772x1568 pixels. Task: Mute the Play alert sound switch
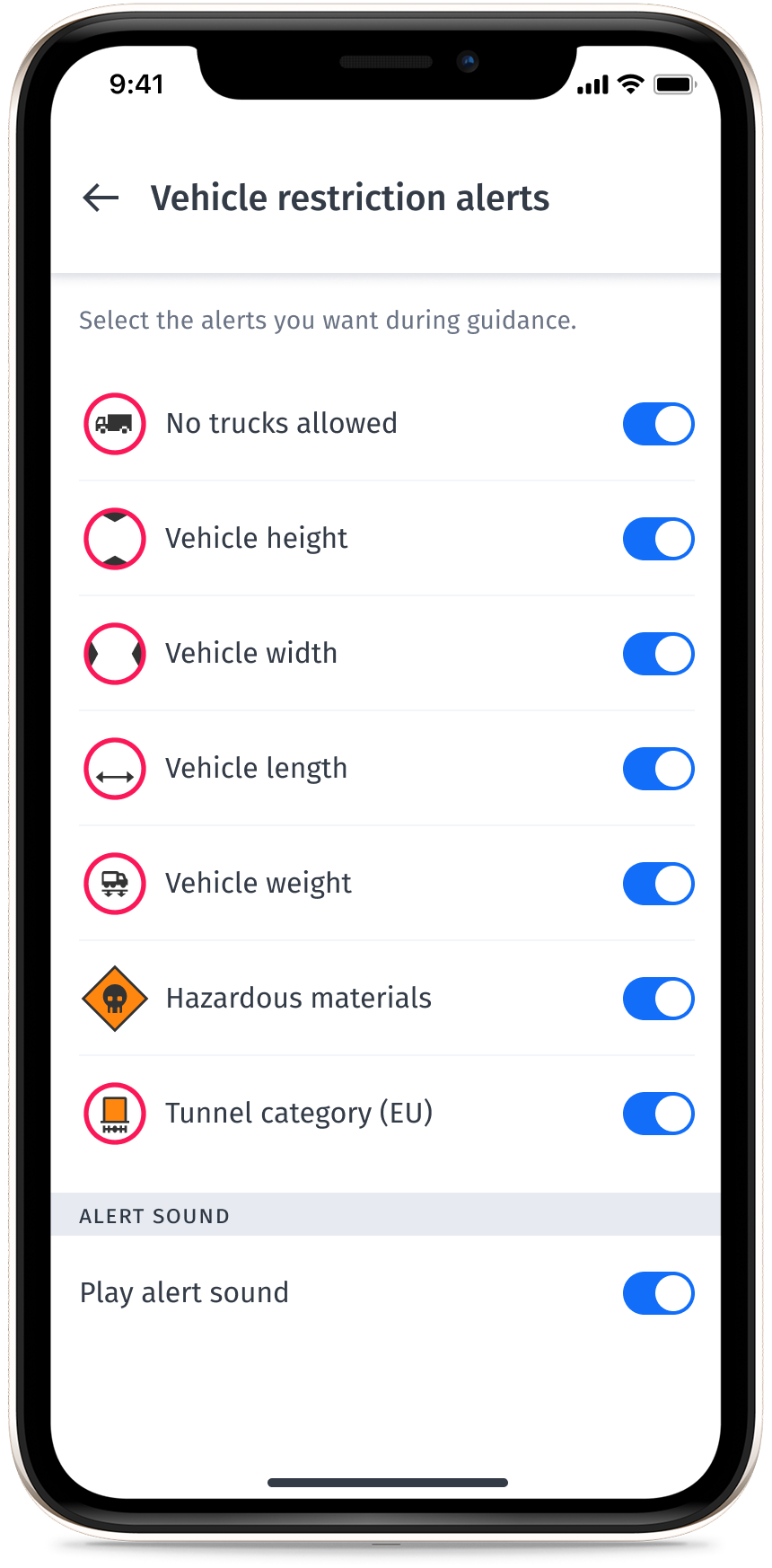pos(658,1293)
